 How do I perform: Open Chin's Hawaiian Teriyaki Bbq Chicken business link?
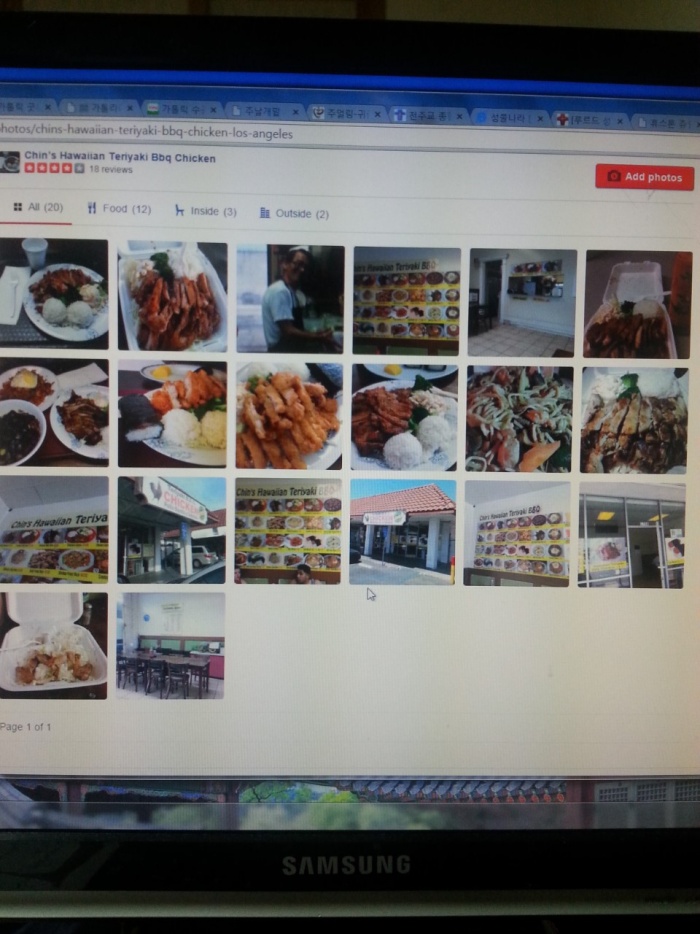pos(119,158)
